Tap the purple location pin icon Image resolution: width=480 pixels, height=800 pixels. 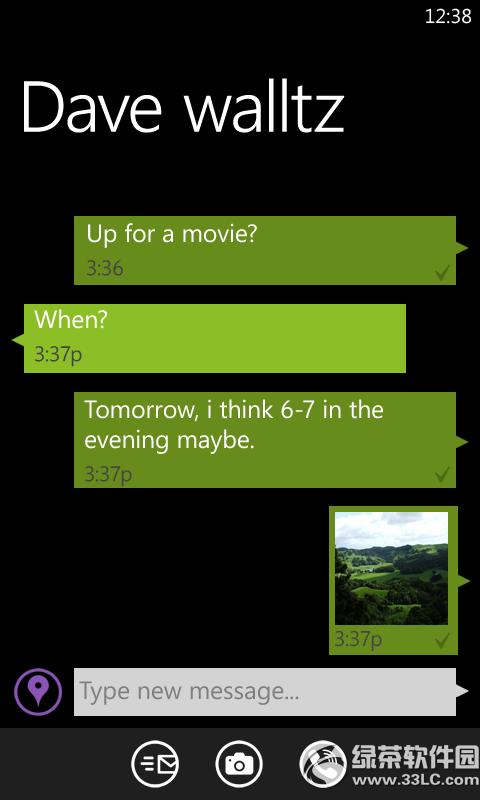pos(38,692)
